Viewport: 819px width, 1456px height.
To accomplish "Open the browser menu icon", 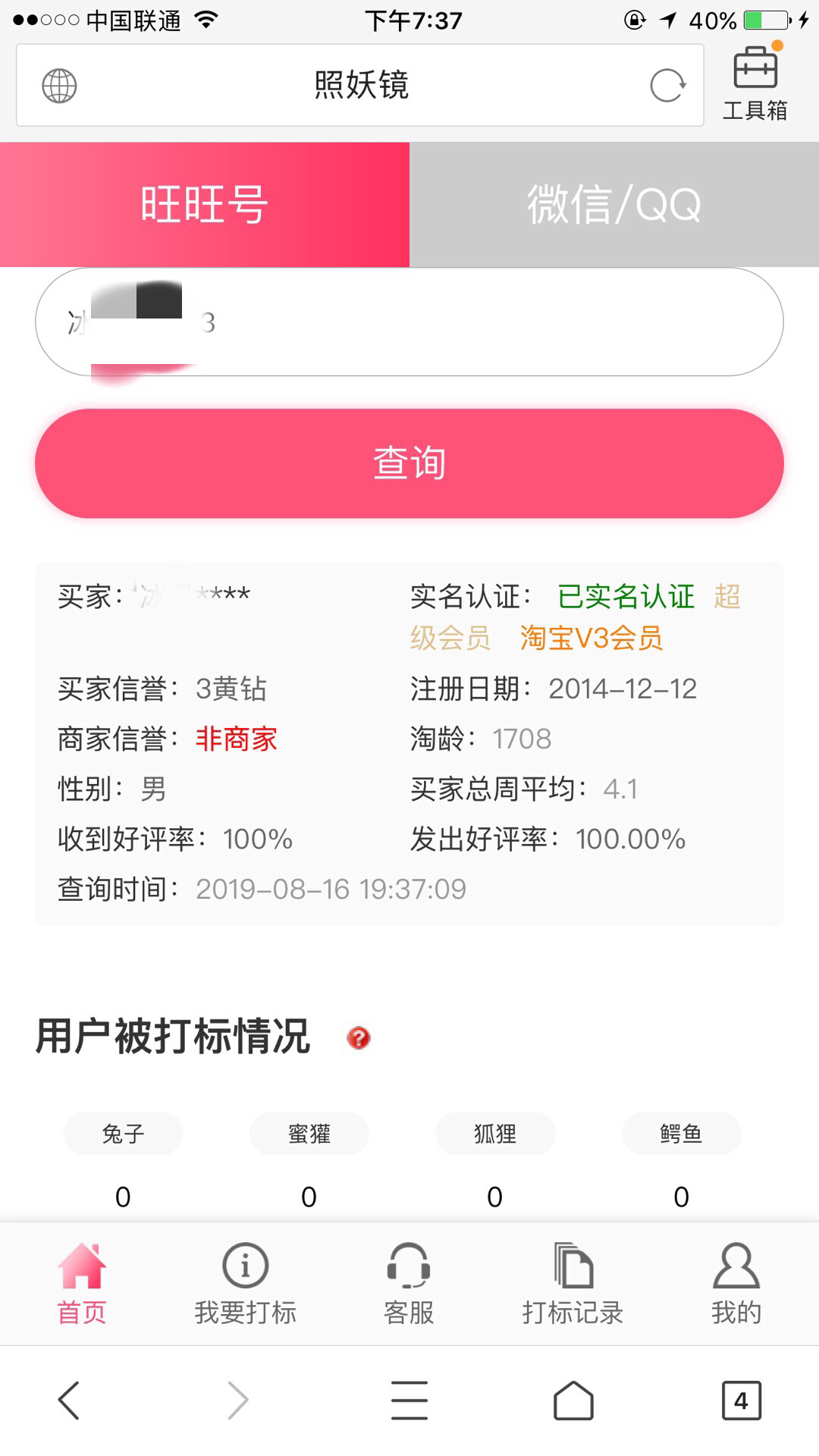I will tap(409, 1400).
